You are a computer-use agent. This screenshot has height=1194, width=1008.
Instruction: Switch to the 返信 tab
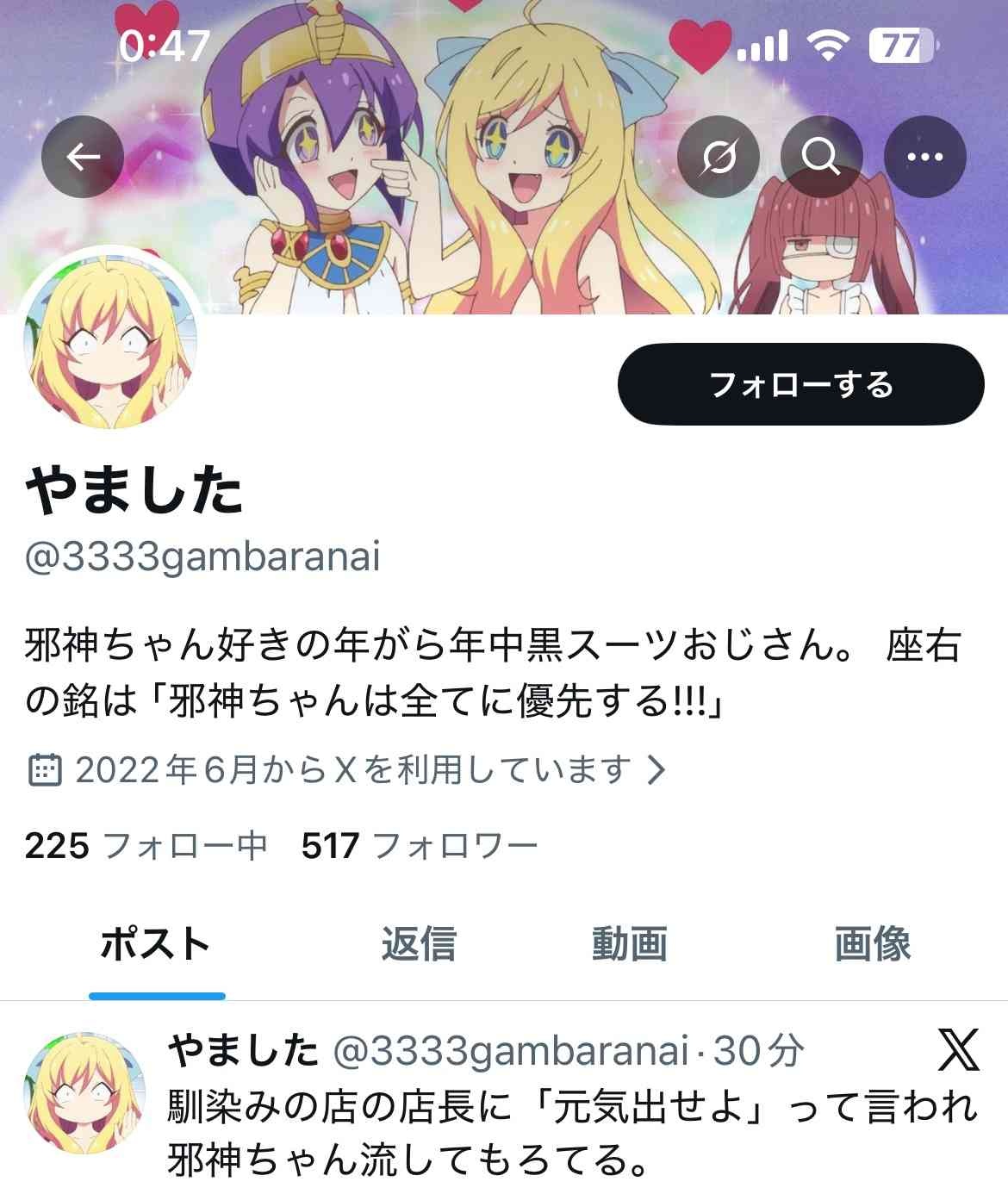pyautogui.click(x=419, y=945)
